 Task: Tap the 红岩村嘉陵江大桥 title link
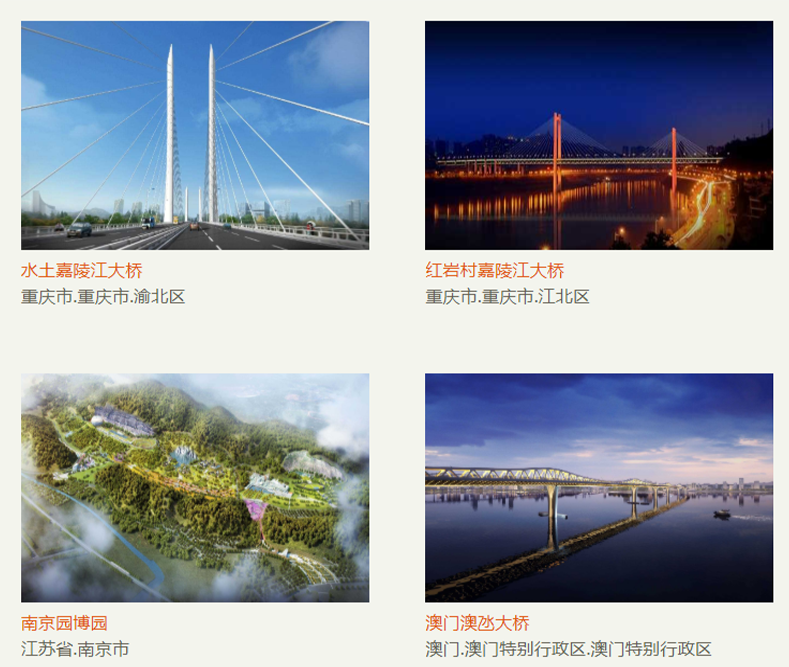coord(495,270)
